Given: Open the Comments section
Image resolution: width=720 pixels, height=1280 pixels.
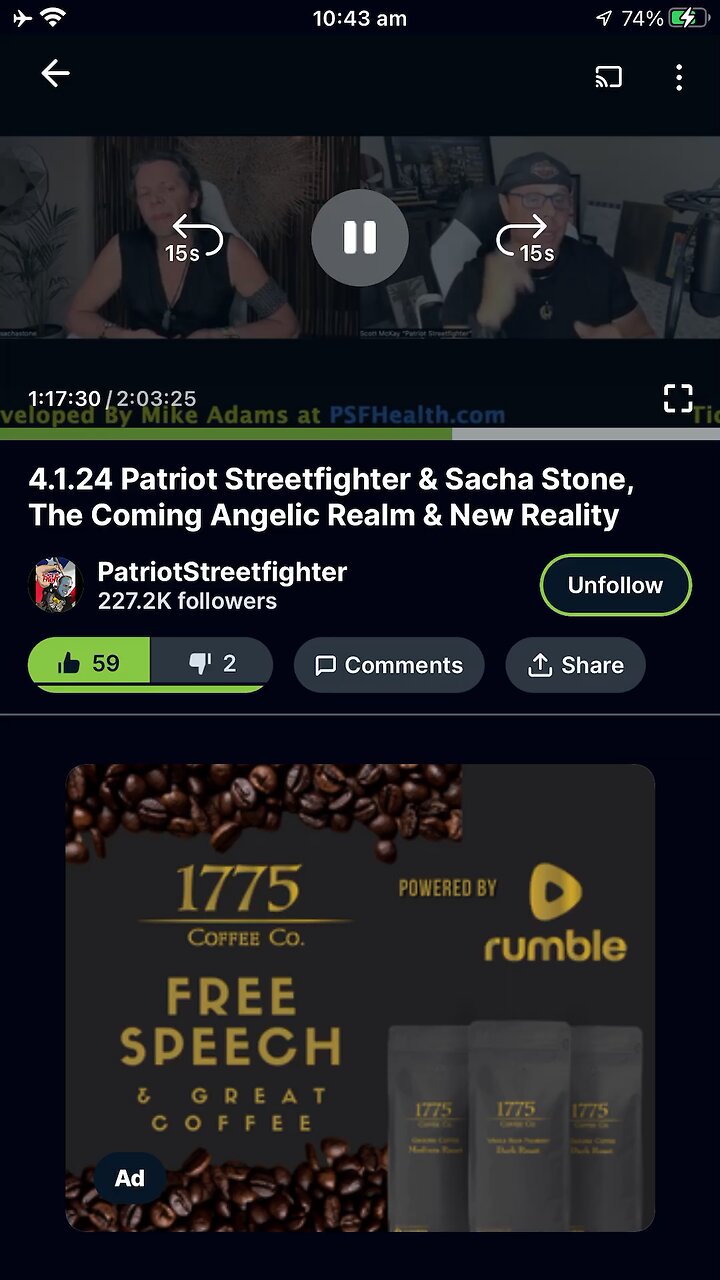Looking at the screenshot, I should [x=389, y=665].
